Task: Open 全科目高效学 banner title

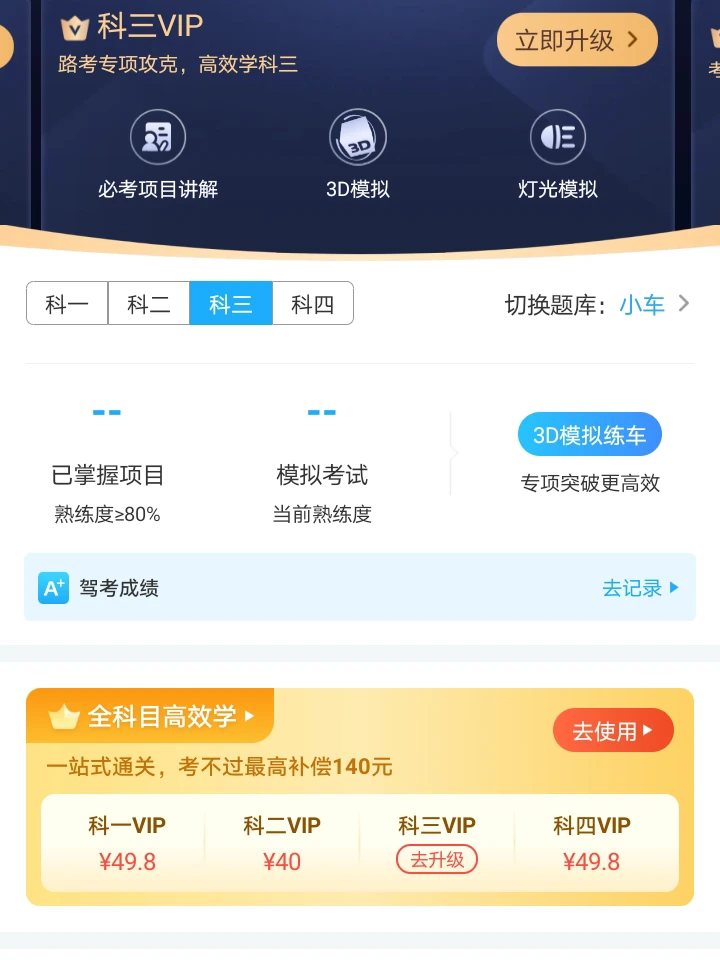Action: coord(160,716)
